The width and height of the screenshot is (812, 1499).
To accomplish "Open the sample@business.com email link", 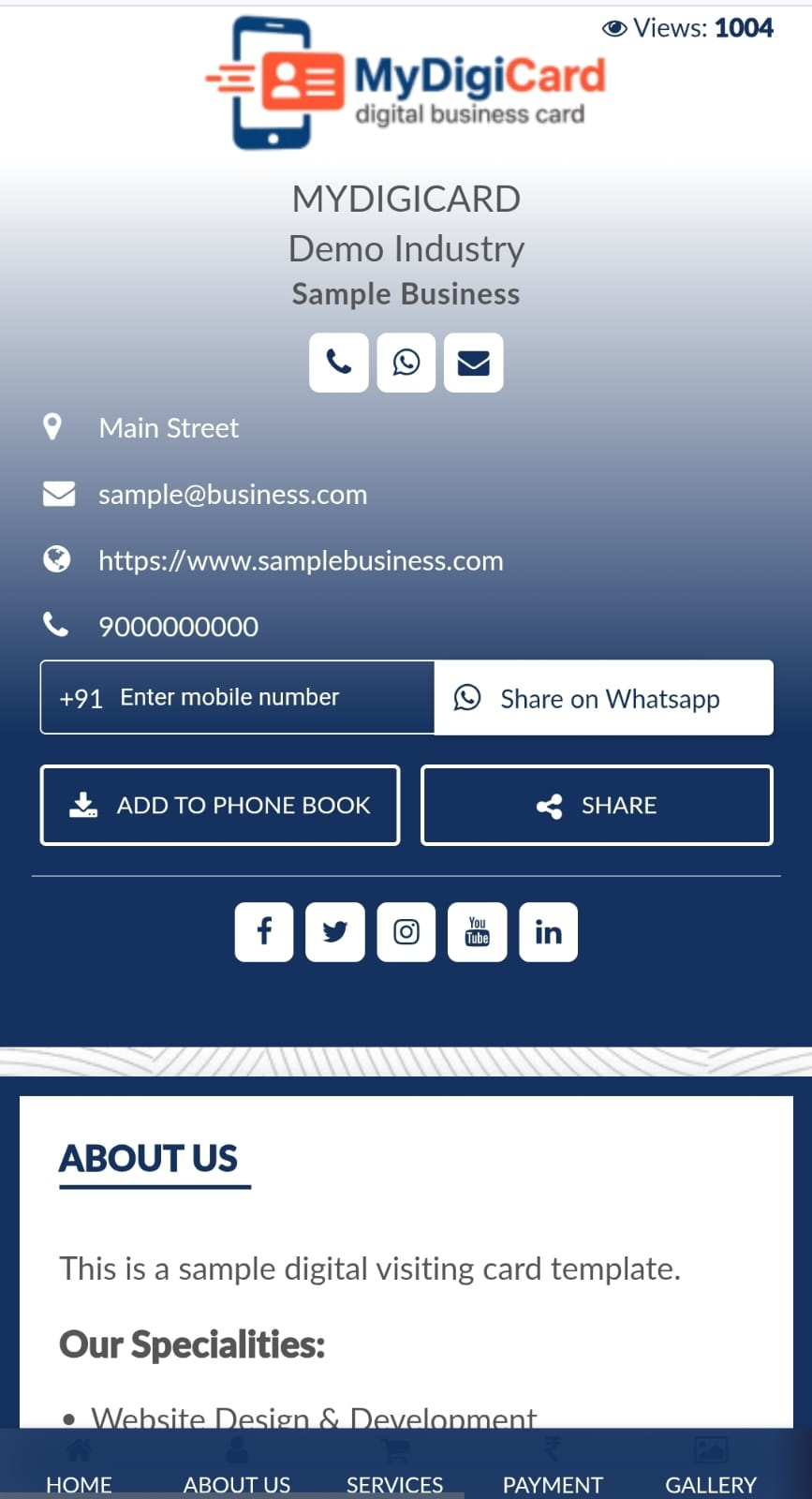I will pyautogui.click(x=232, y=495).
